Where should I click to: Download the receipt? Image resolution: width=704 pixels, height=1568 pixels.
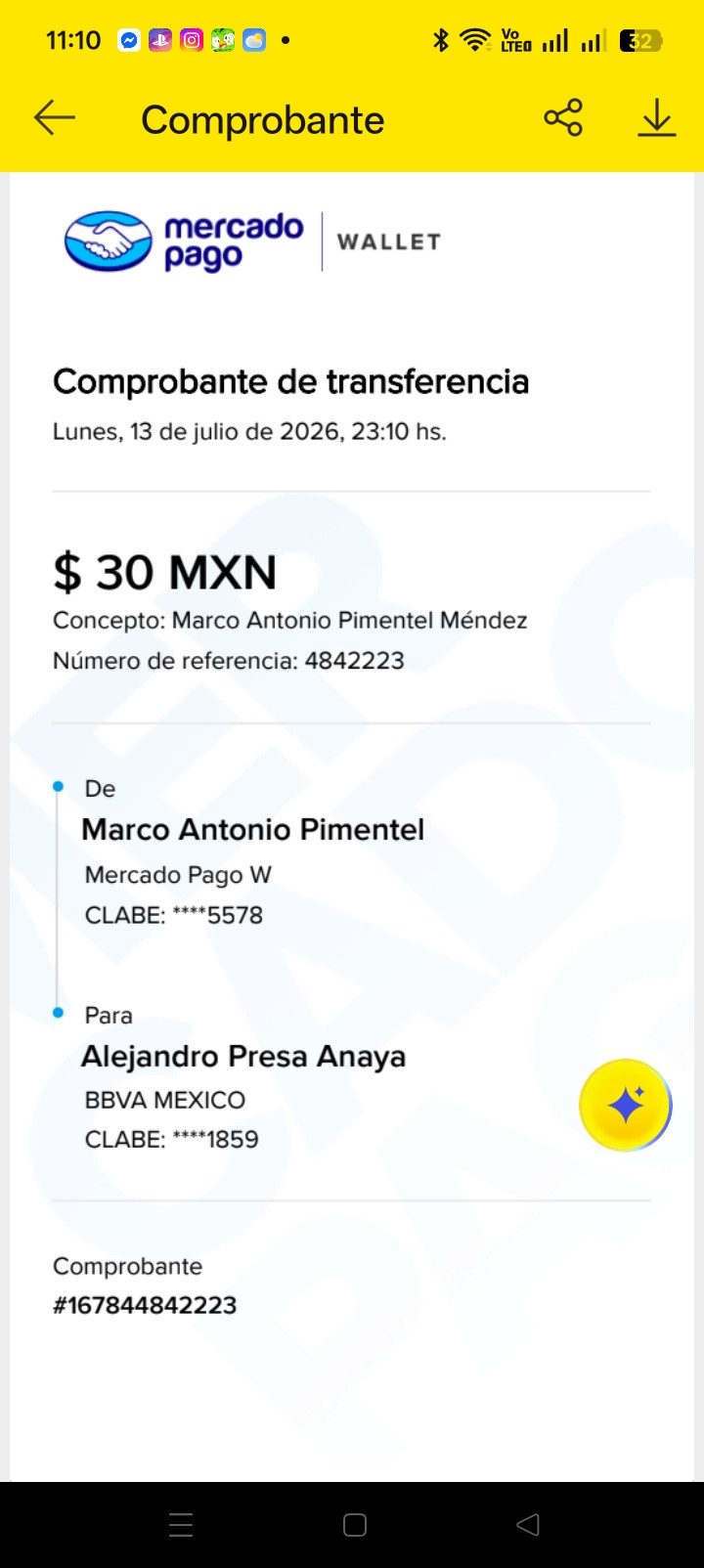(x=657, y=118)
